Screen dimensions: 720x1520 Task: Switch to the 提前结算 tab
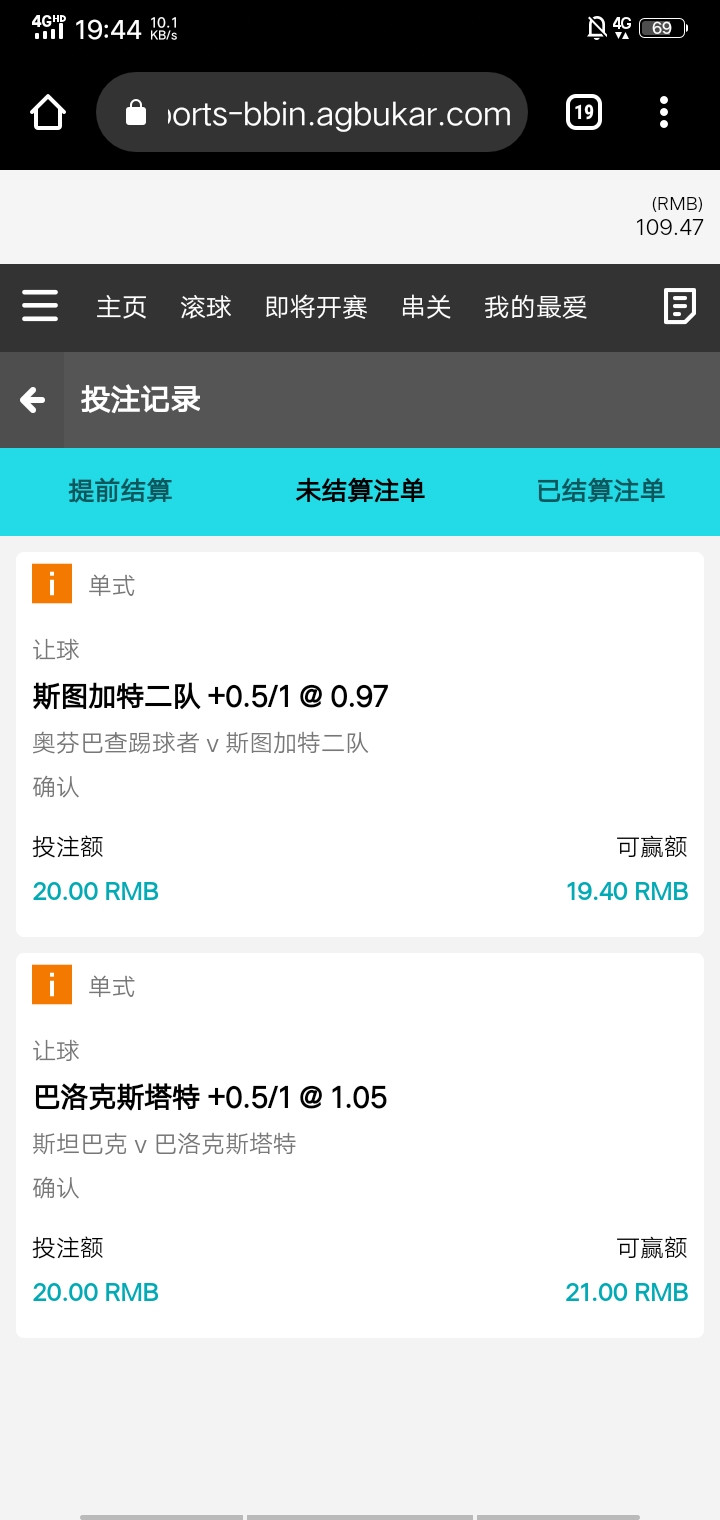tap(120, 491)
